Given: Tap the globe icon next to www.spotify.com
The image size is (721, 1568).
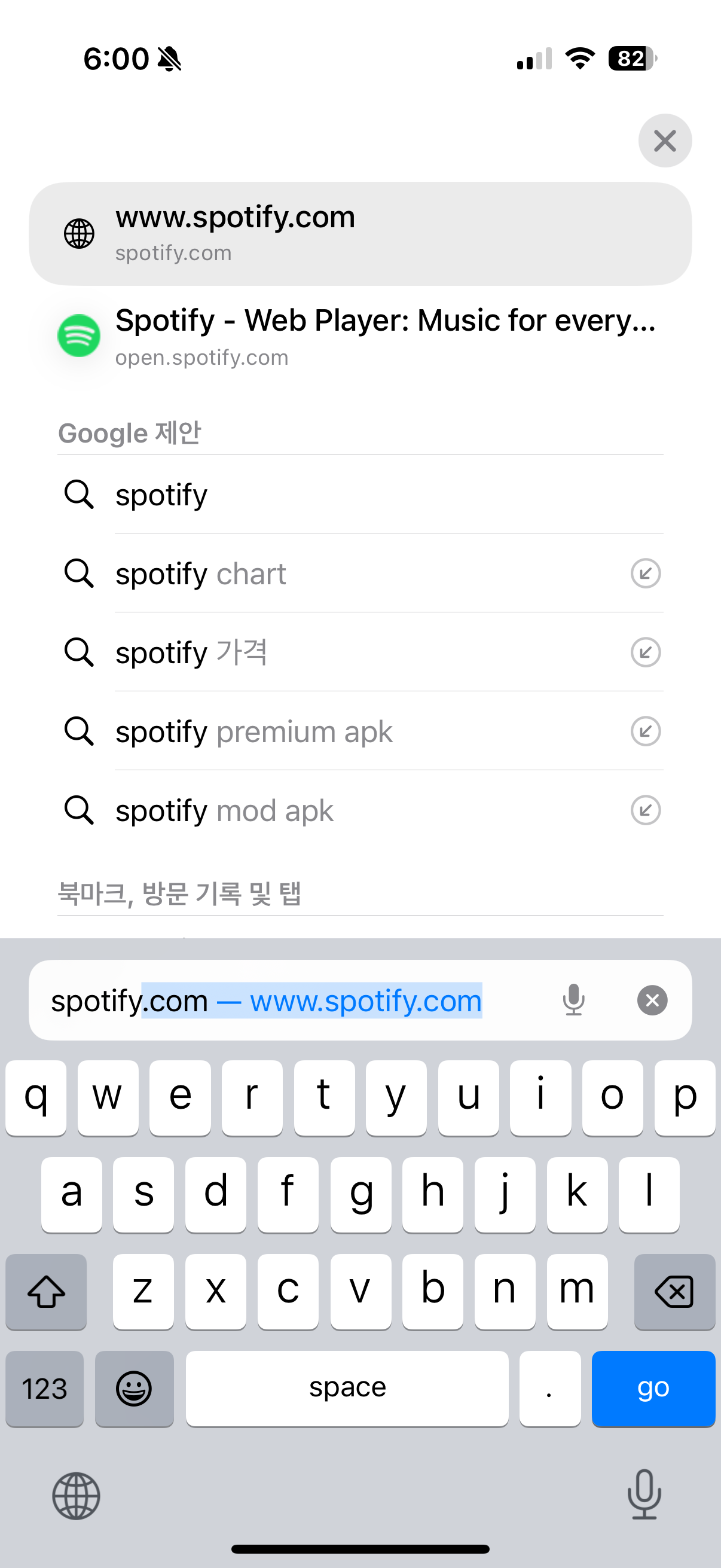Looking at the screenshot, I should pyautogui.click(x=78, y=233).
